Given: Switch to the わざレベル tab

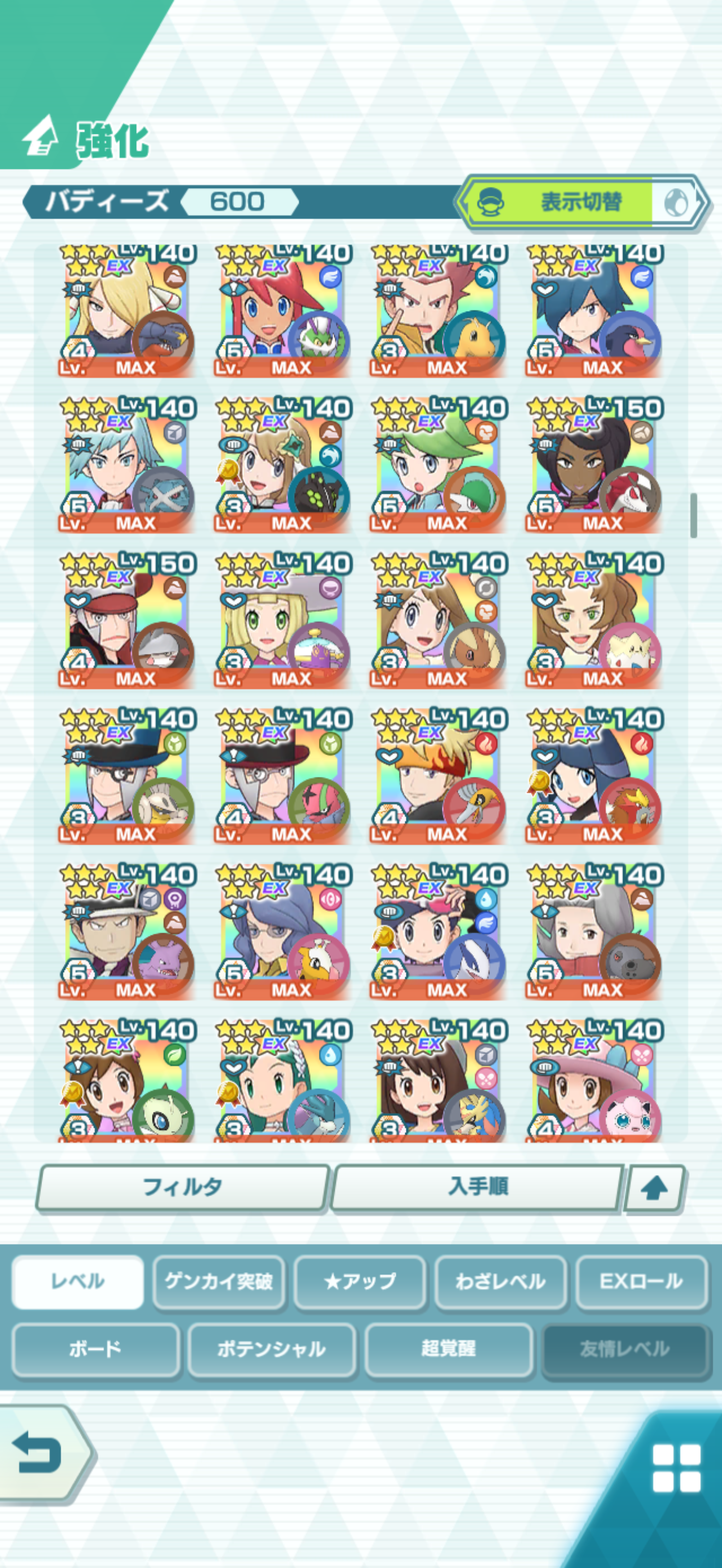Looking at the screenshot, I should [x=500, y=1282].
